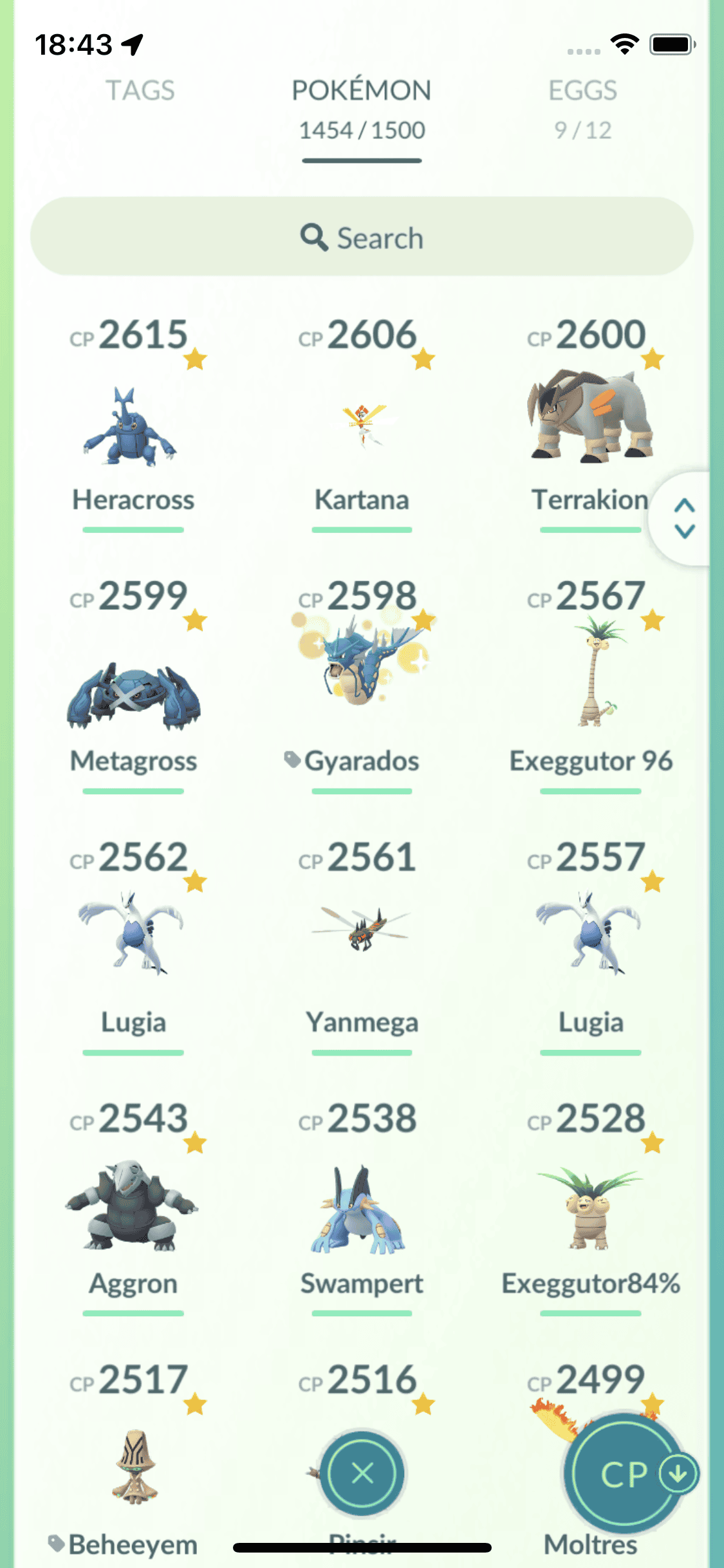Screen dimensions: 724x1568
Task: Select Exeggutor 96 with CP 2567
Action: pos(590,676)
